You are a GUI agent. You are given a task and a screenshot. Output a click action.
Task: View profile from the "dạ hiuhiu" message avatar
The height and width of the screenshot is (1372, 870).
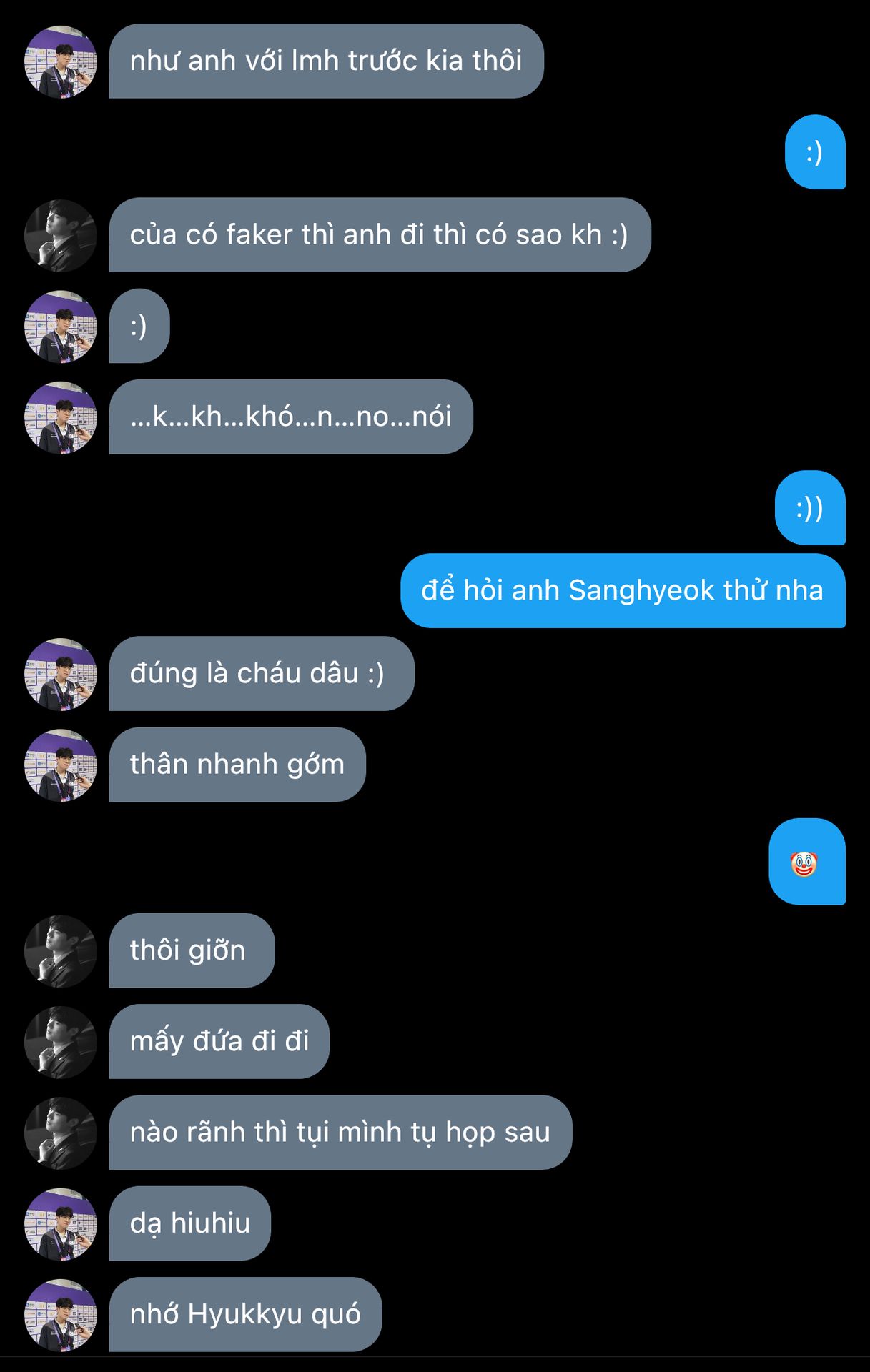click(x=61, y=1223)
